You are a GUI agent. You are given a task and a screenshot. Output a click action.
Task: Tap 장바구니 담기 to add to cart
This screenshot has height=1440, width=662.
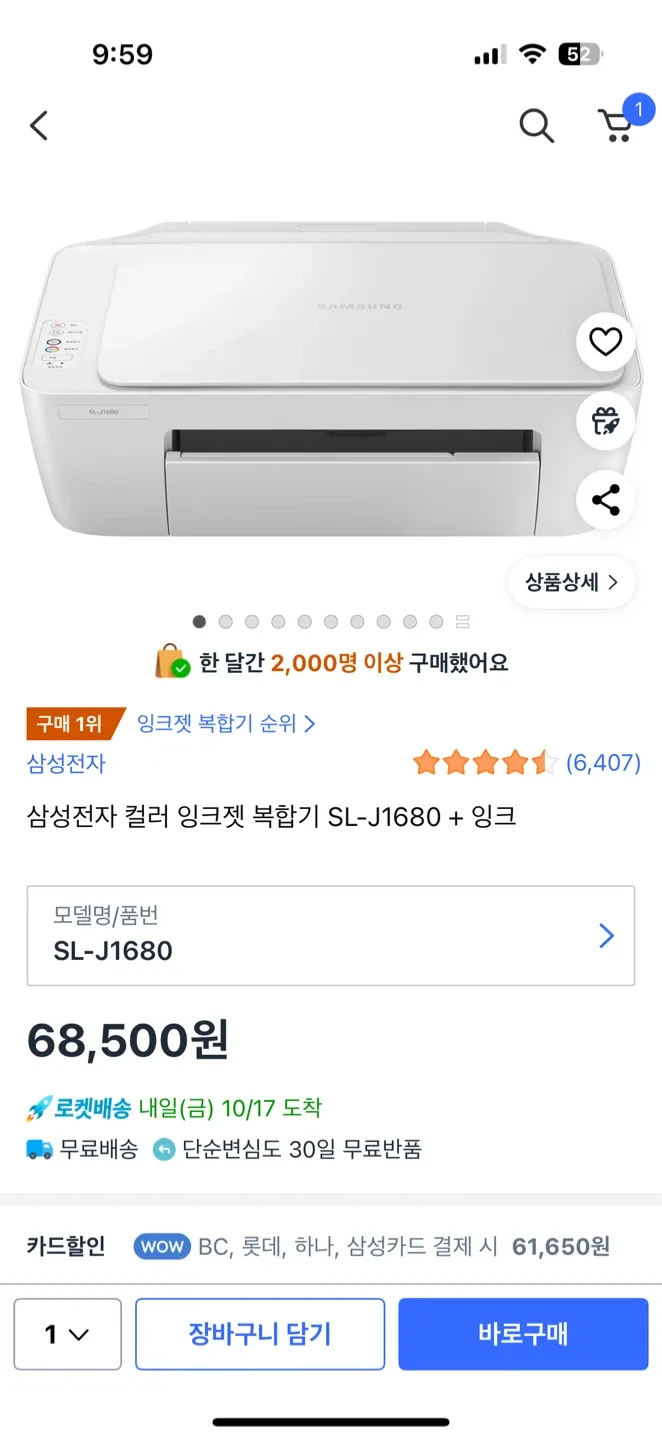tap(260, 1334)
